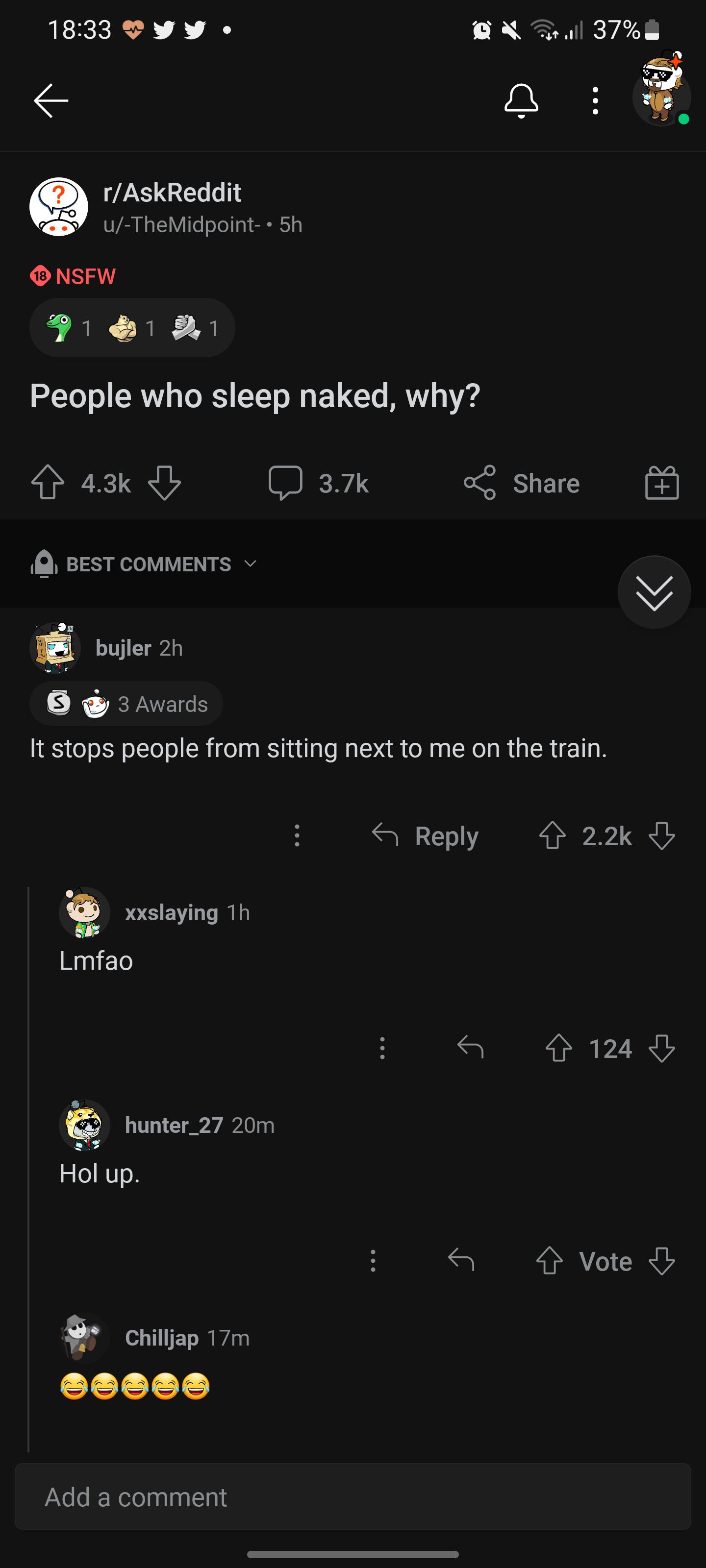Downvote the sleep naked post
The width and height of the screenshot is (706, 1568).
pos(164,483)
